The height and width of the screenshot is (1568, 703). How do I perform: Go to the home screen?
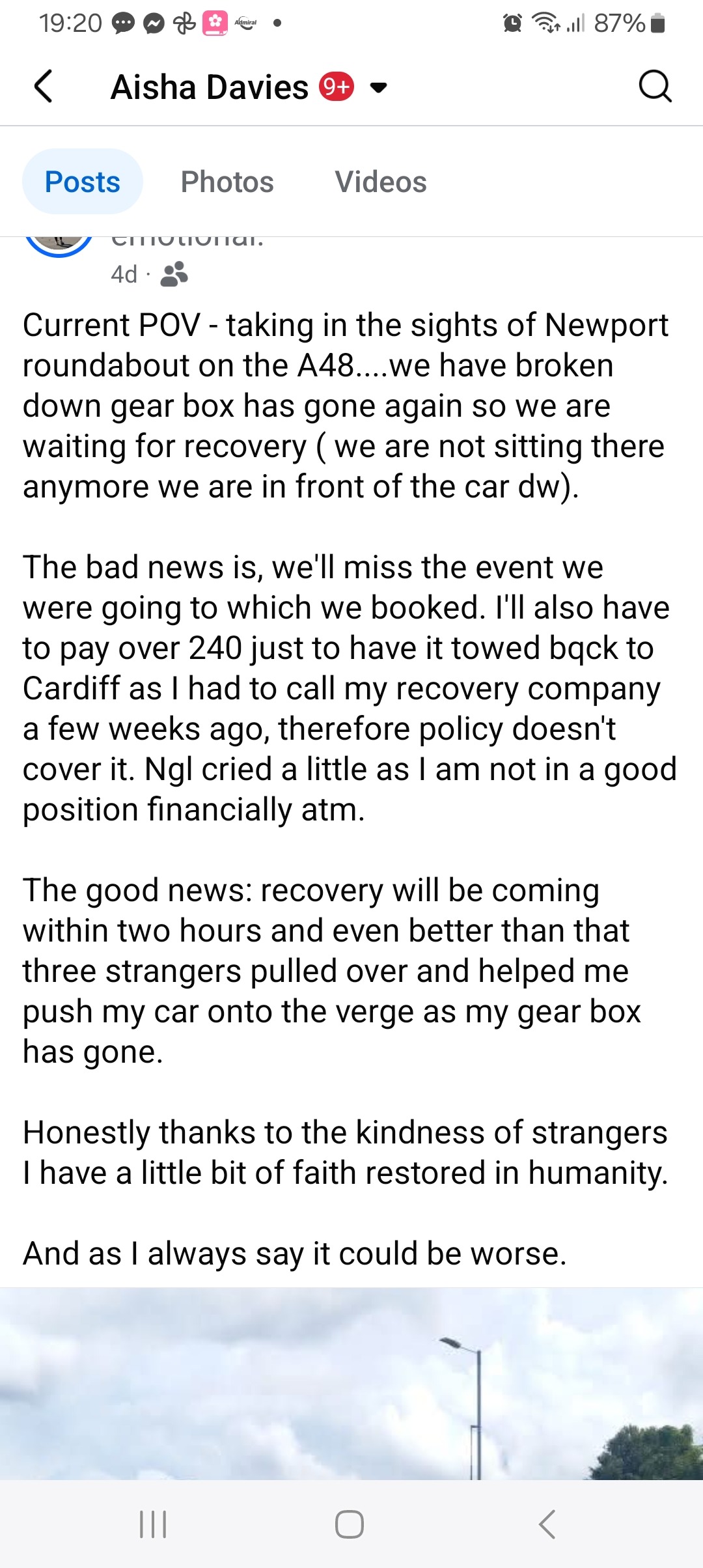pyautogui.click(x=350, y=1524)
